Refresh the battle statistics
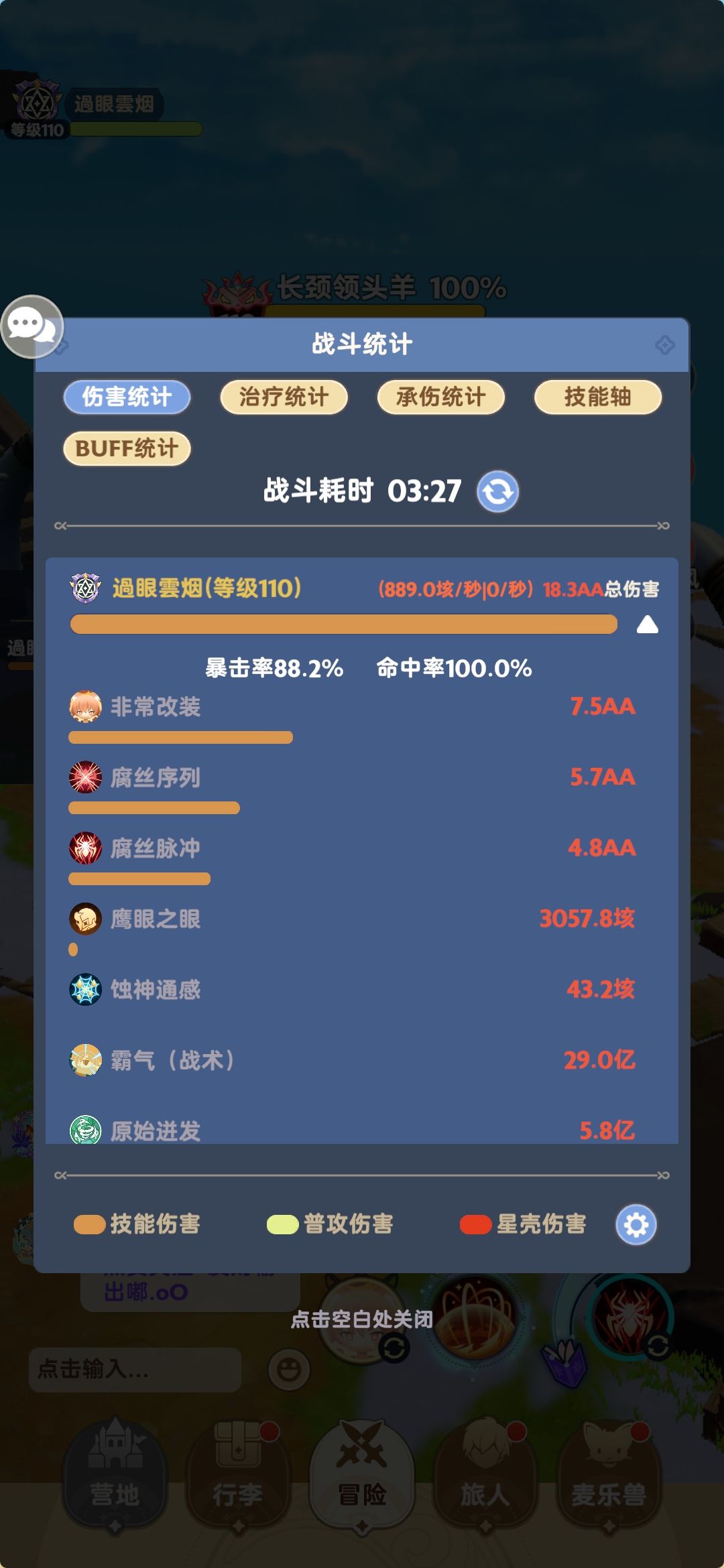This screenshot has height=1568, width=724. pyautogui.click(x=499, y=491)
